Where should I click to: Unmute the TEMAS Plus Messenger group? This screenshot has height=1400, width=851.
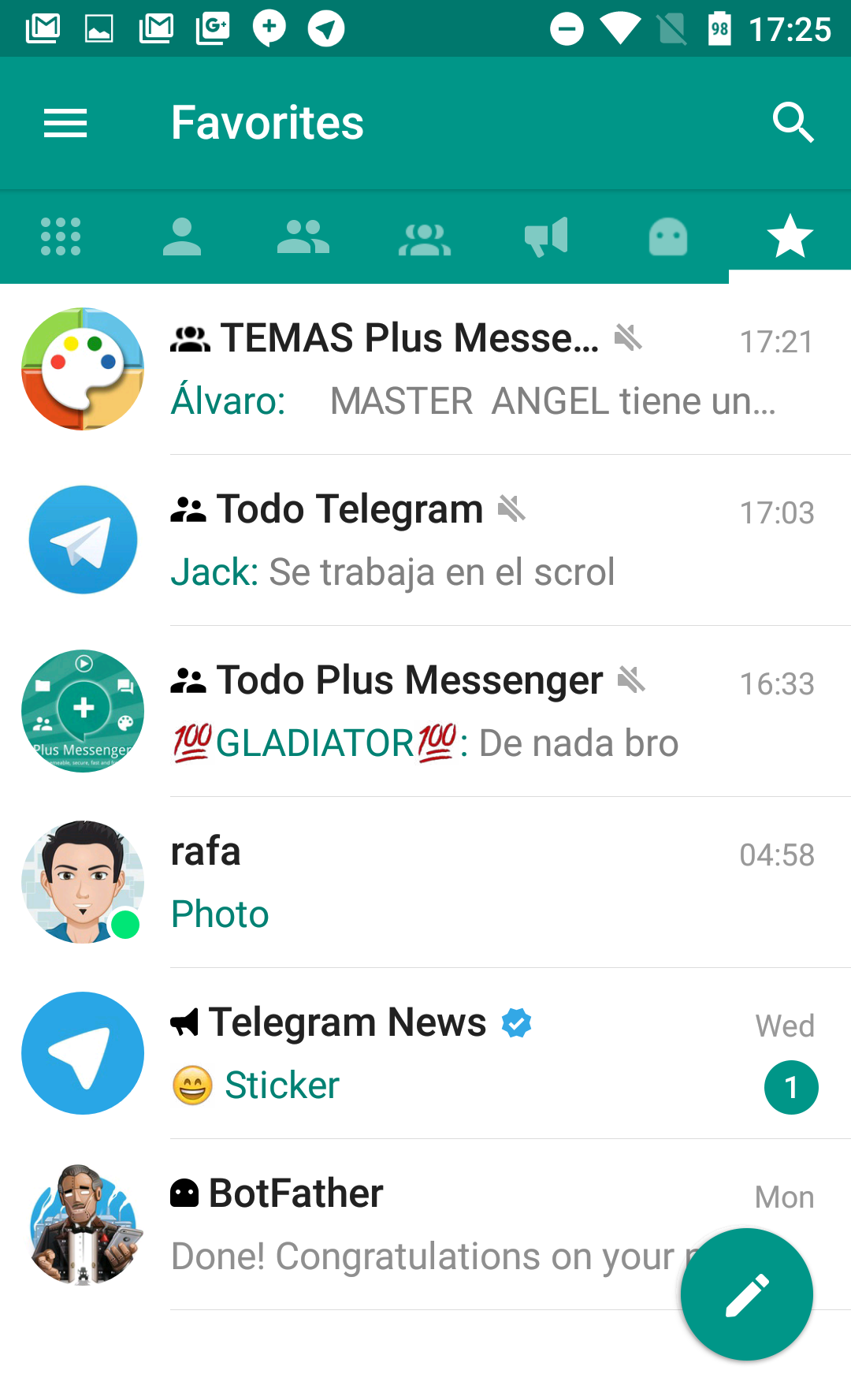click(628, 338)
